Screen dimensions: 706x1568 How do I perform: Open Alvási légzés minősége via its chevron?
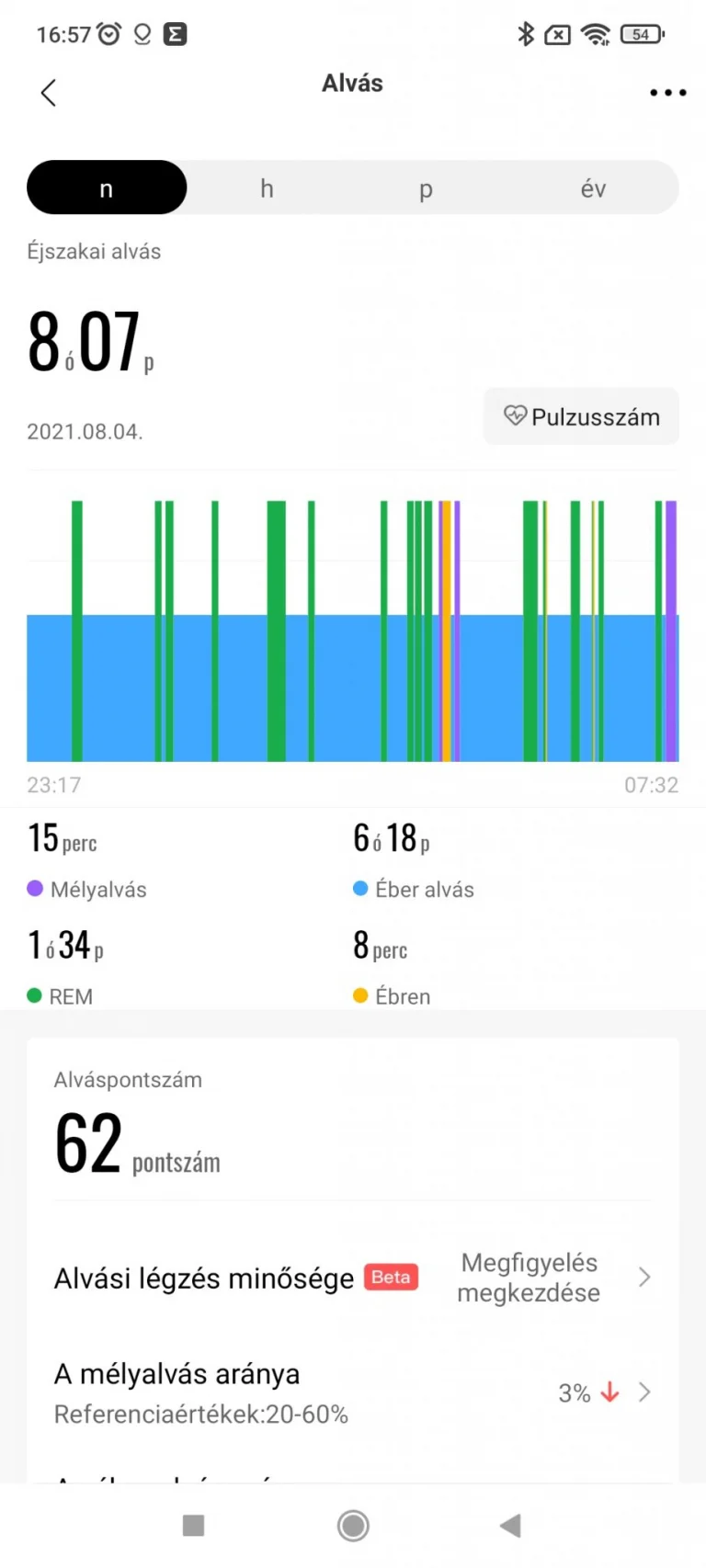[643, 1278]
